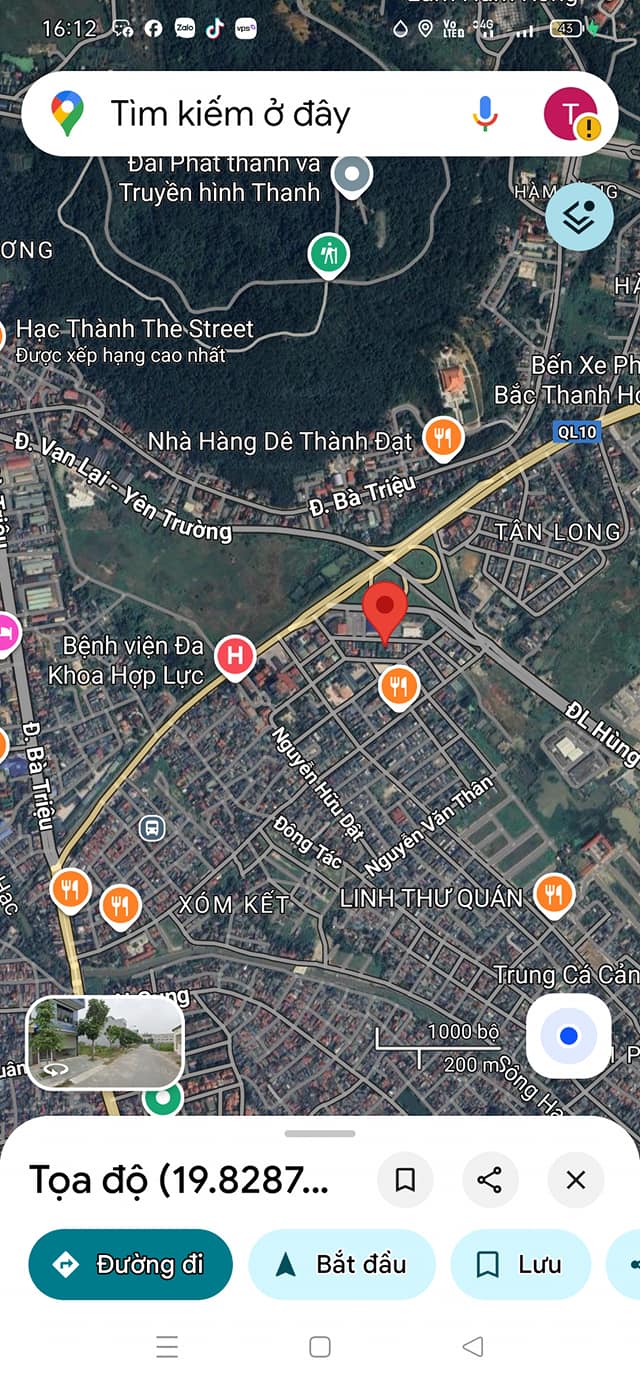The width and height of the screenshot is (640, 1386).
Task: Select Bệnh viện Đa Khoa Hợp Lực marker
Action: pyautogui.click(x=235, y=658)
